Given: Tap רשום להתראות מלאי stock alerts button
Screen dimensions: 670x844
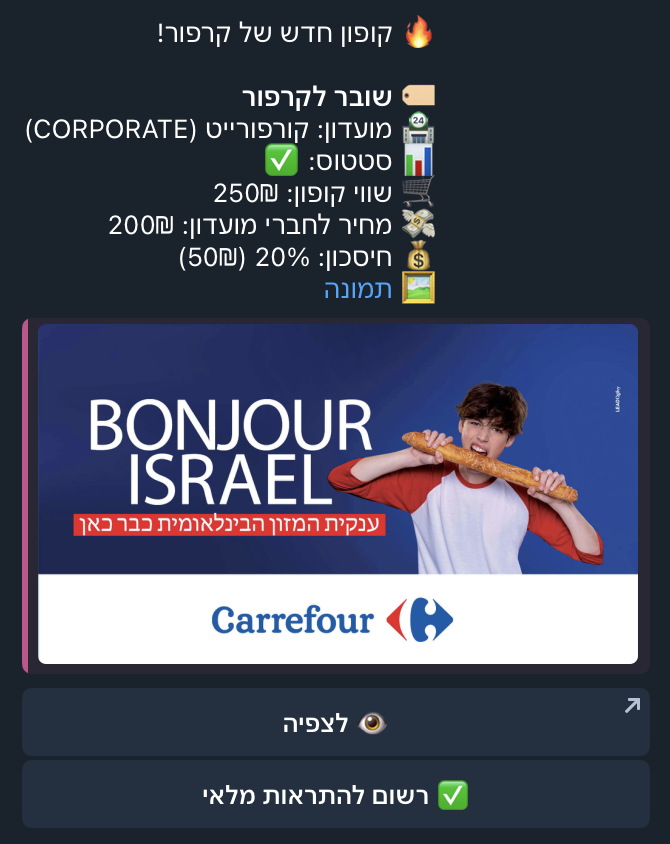Looking at the screenshot, I should point(335,794).
